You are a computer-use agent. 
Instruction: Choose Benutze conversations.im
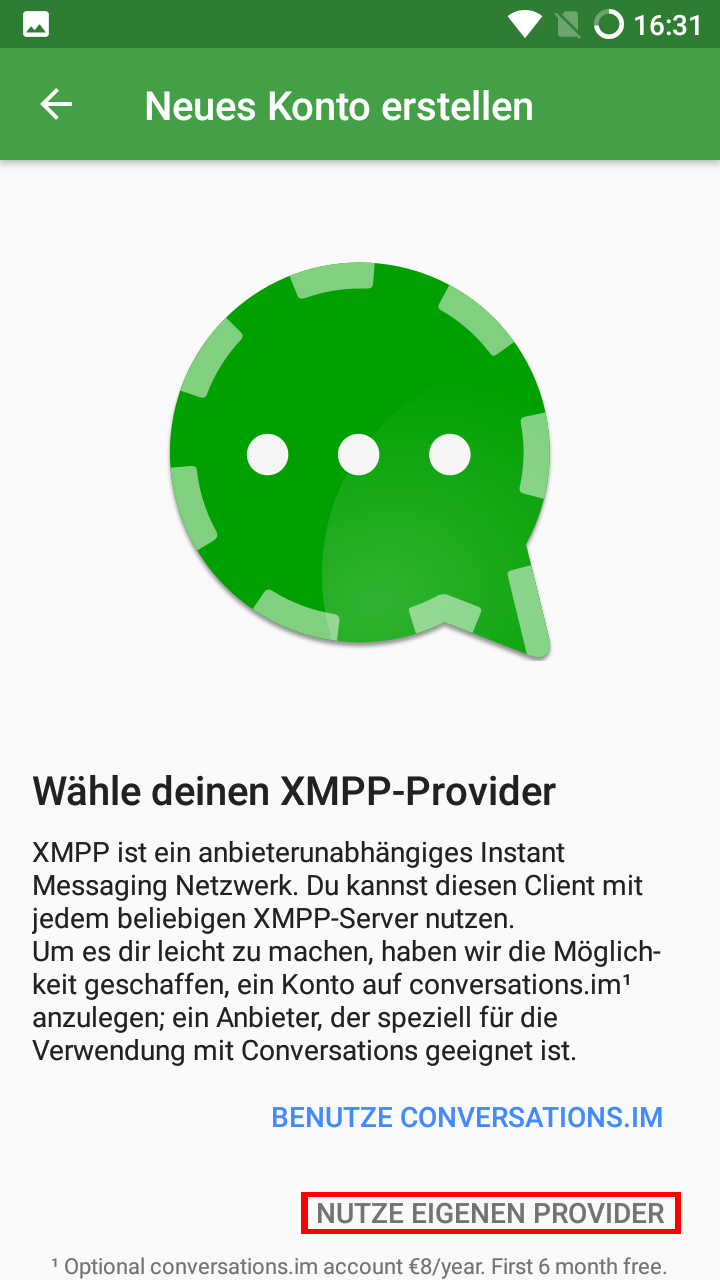[467, 1117]
